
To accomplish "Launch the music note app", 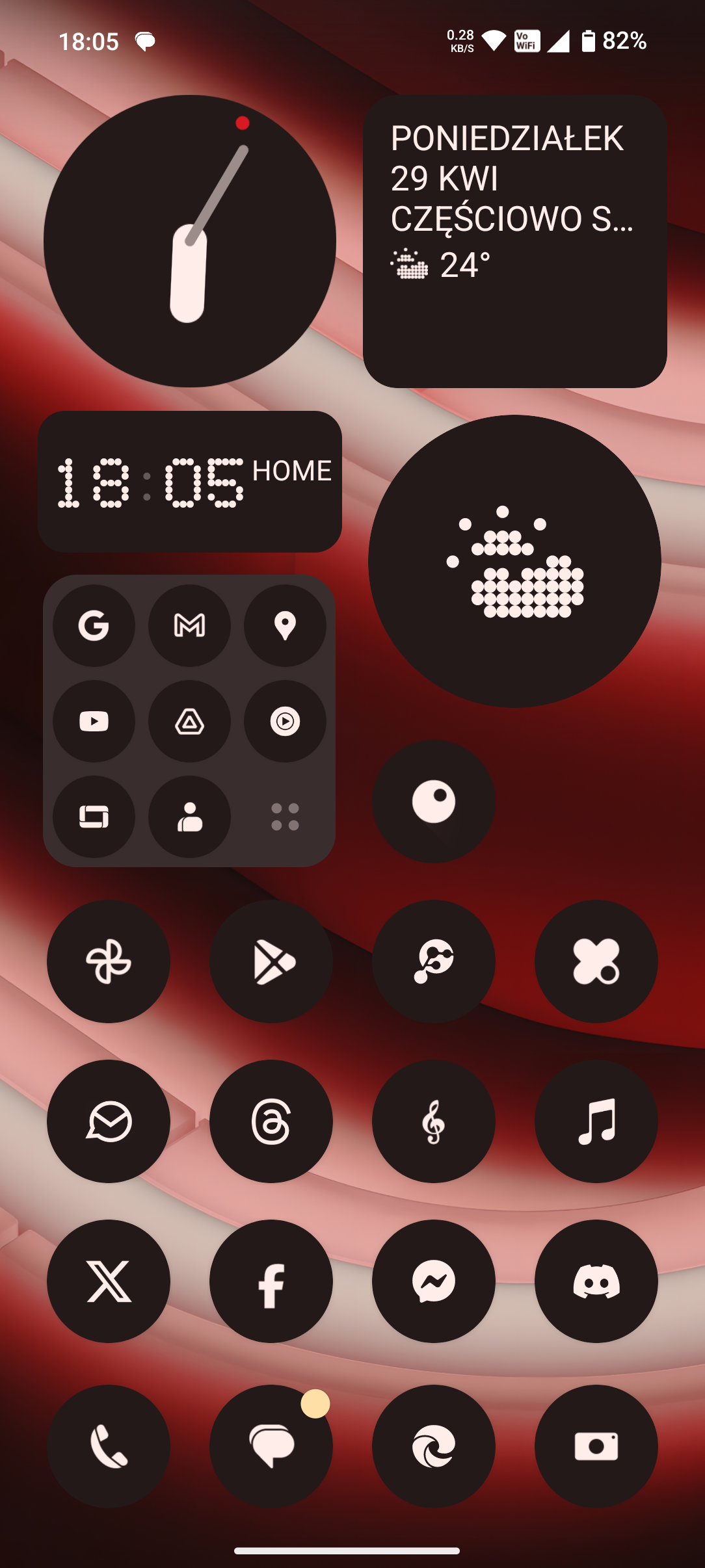I will [596, 1121].
